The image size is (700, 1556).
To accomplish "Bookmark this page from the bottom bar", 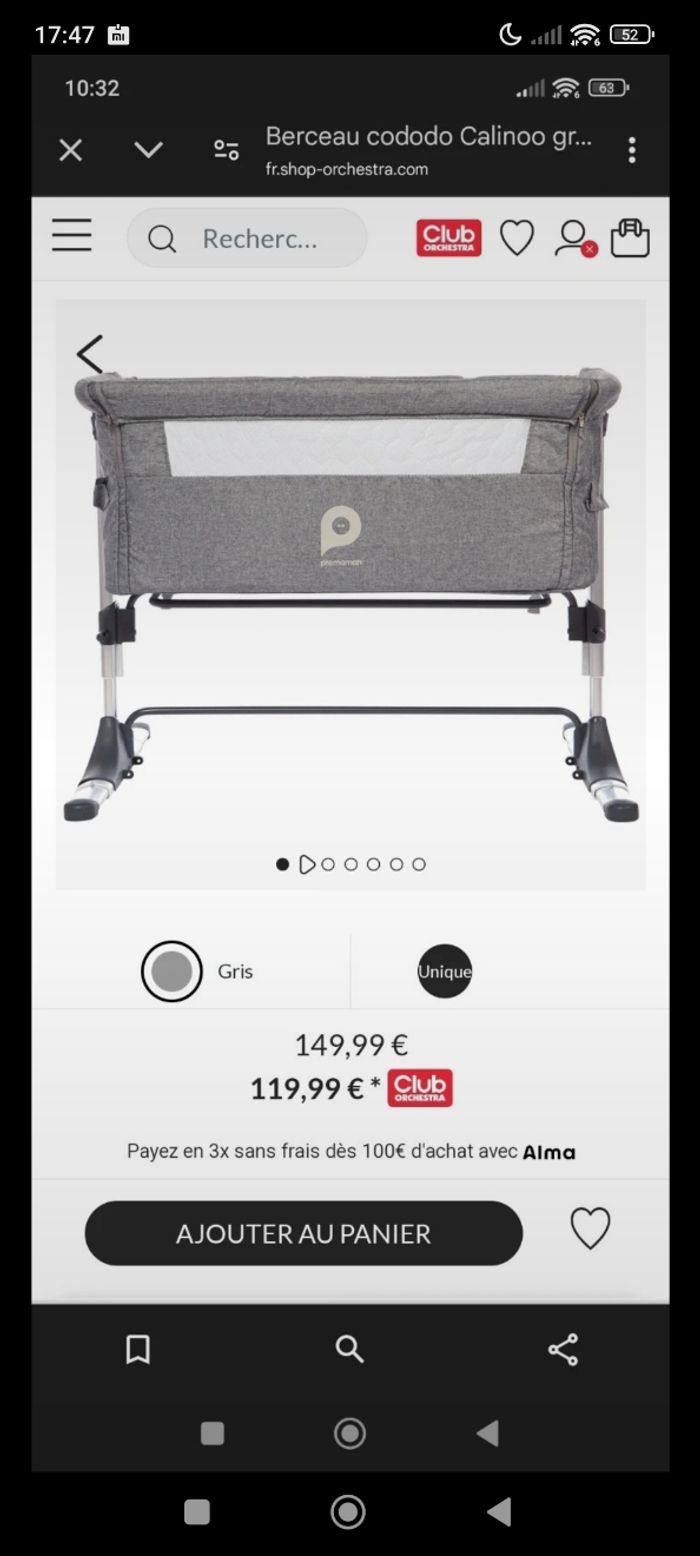I will pos(138,1350).
